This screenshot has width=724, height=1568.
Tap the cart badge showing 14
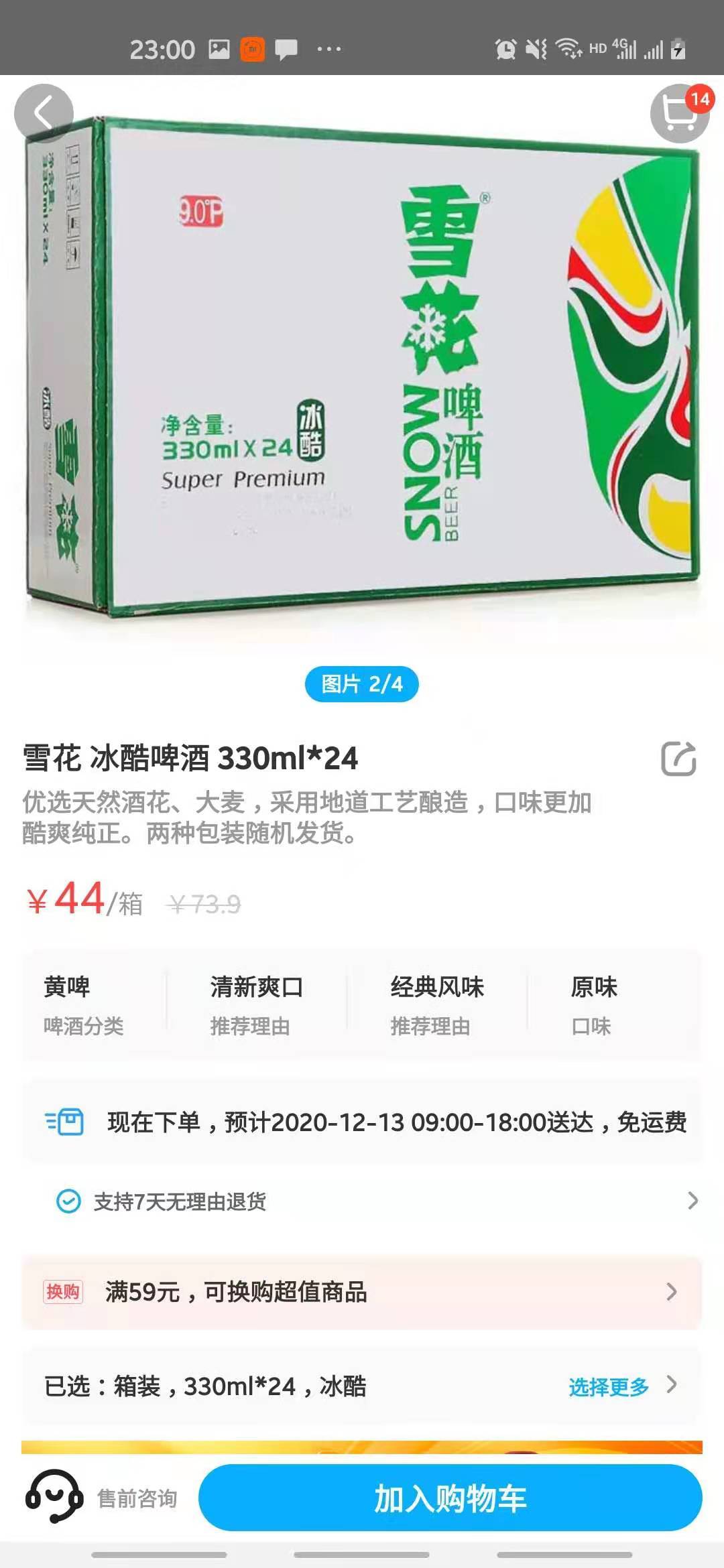click(x=700, y=99)
